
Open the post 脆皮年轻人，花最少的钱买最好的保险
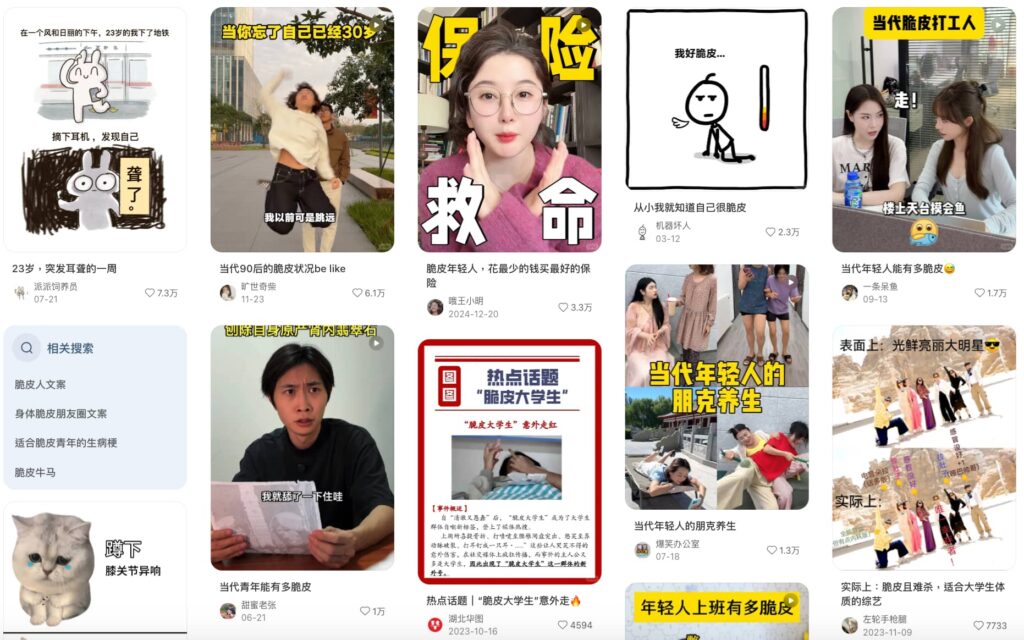(x=509, y=130)
